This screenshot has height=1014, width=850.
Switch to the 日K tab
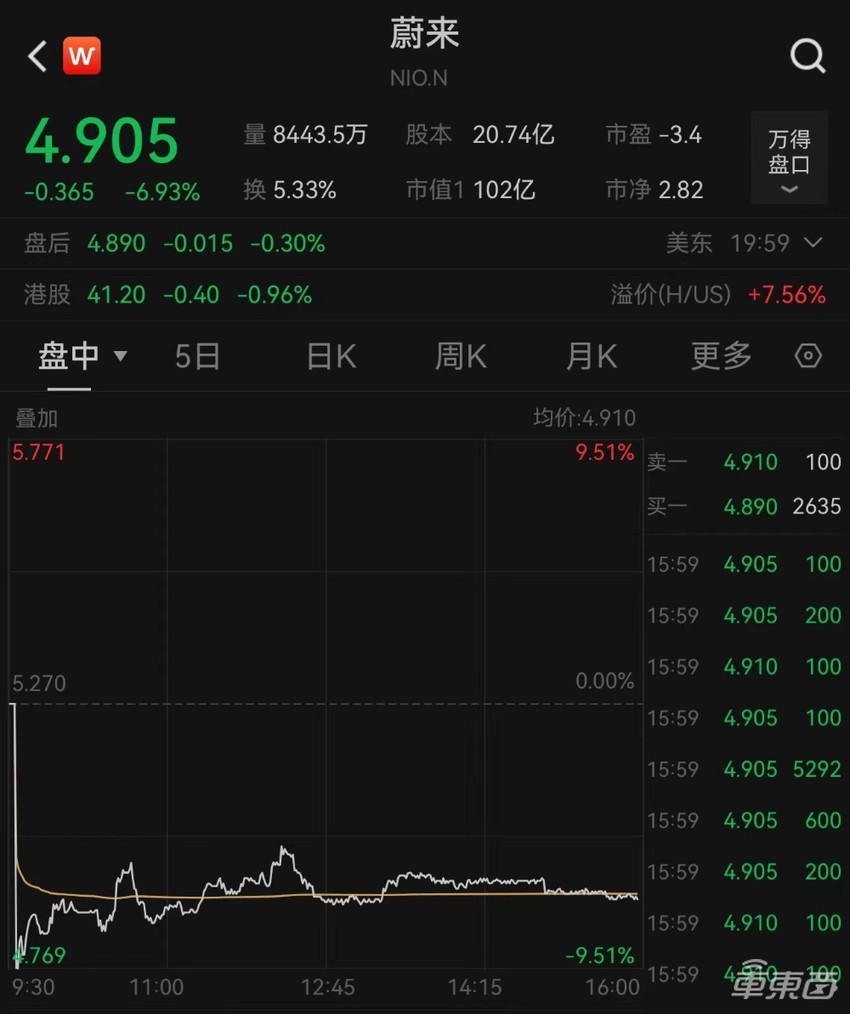[x=330, y=356]
